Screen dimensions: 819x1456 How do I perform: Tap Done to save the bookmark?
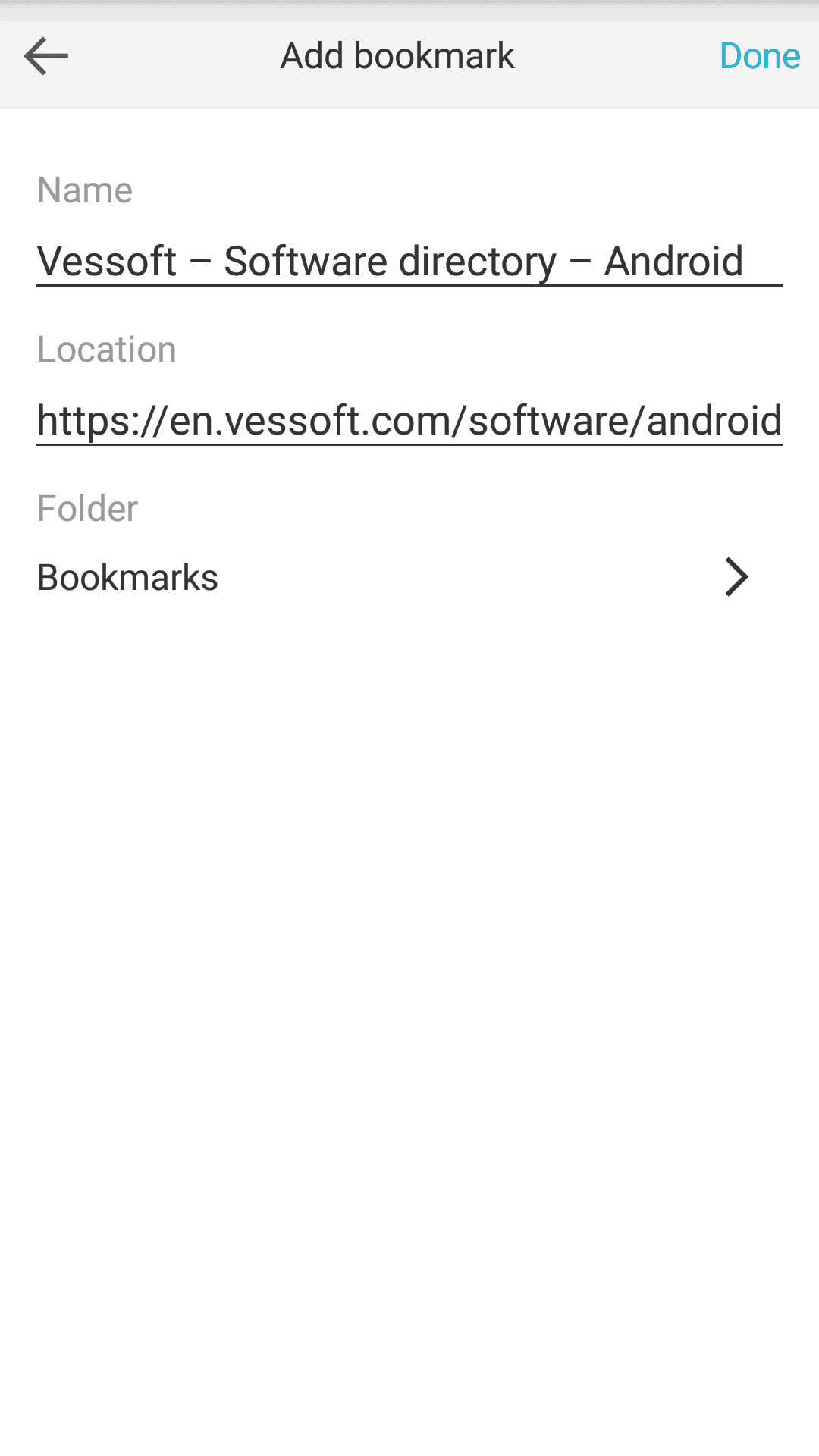[760, 56]
